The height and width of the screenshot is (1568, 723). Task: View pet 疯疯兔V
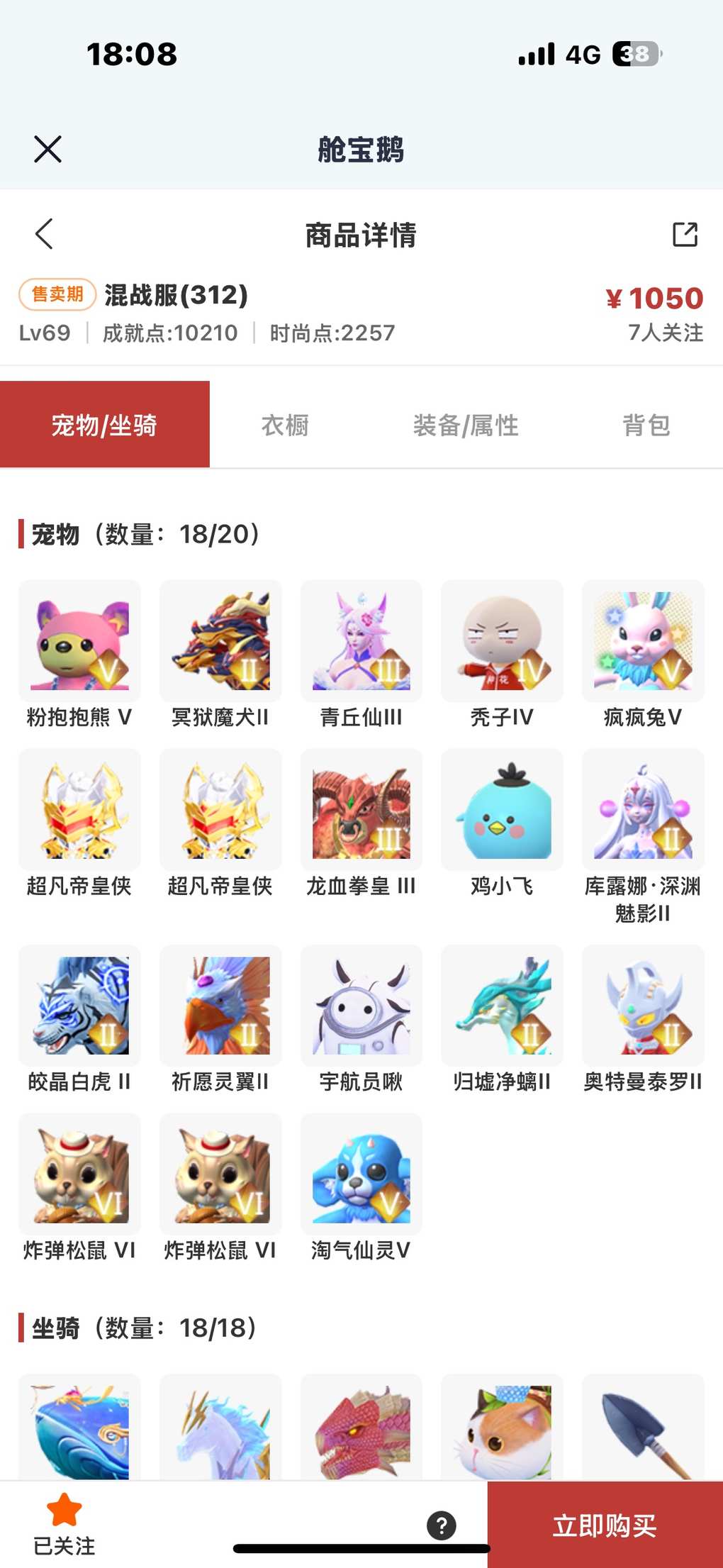[x=643, y=642]
